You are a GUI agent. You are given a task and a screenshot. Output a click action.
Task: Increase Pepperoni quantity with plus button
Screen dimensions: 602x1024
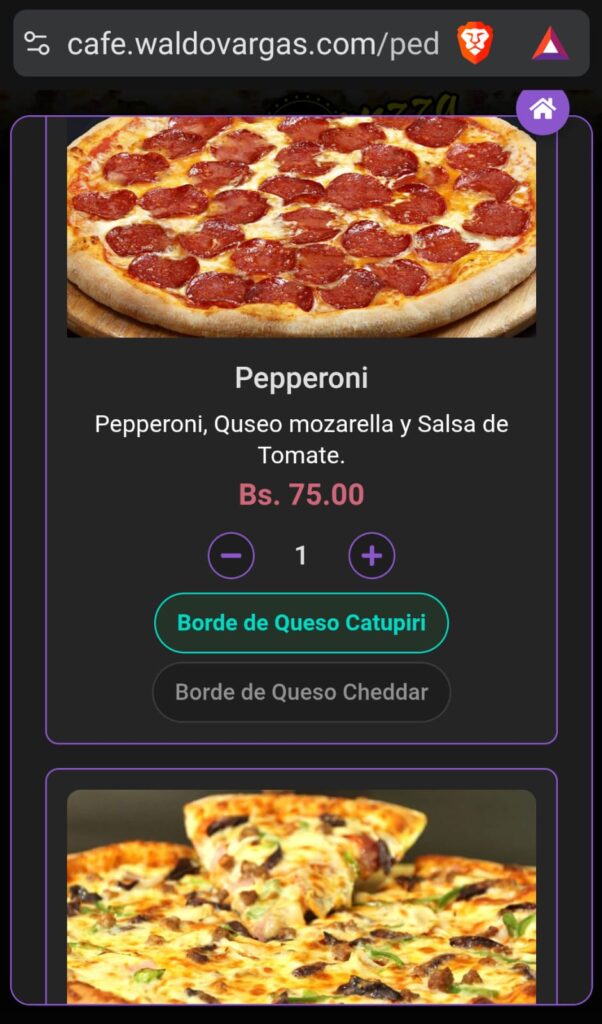372,556
